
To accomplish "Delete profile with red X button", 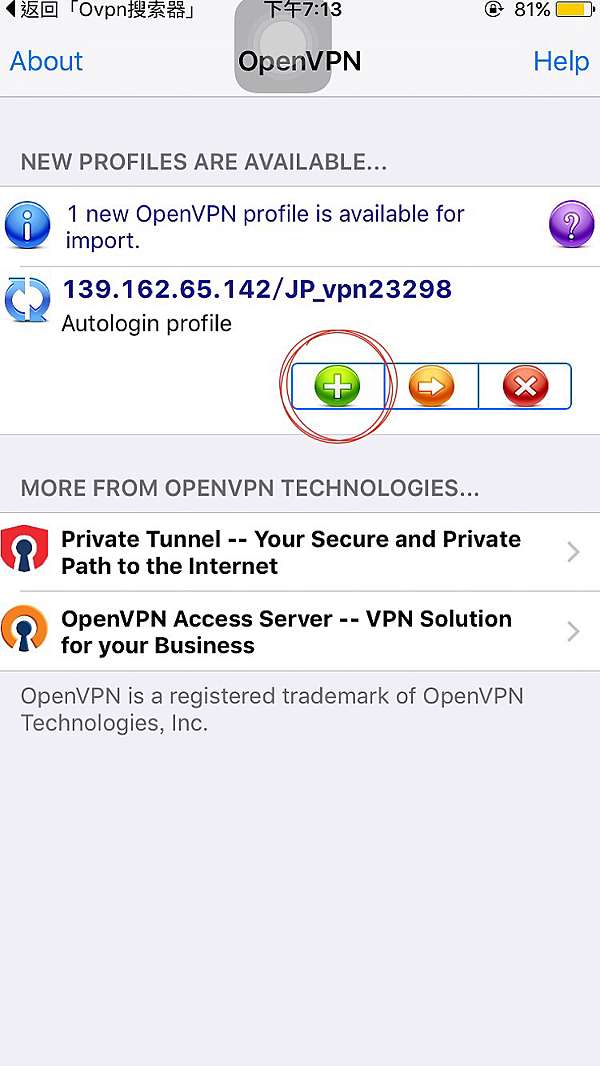I will click(525, 386).
